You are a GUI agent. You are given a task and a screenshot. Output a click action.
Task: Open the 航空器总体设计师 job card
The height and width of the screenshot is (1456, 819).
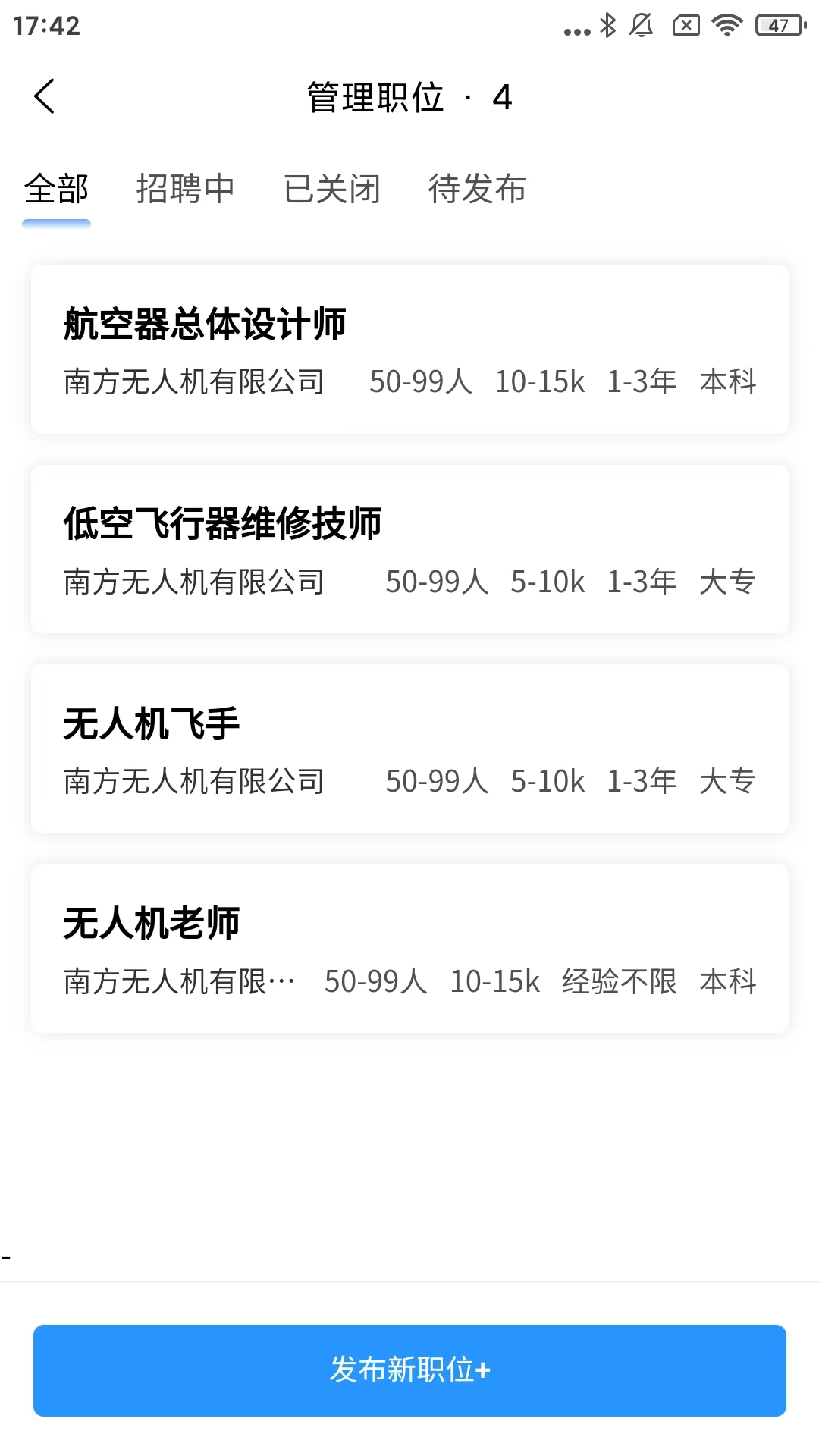409,347
